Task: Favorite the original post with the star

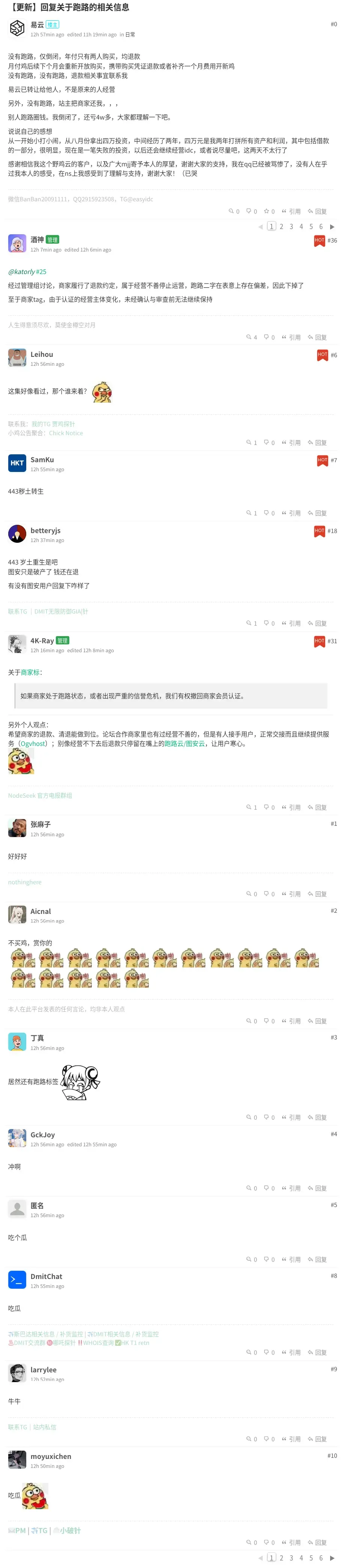Action: (269, 211)
